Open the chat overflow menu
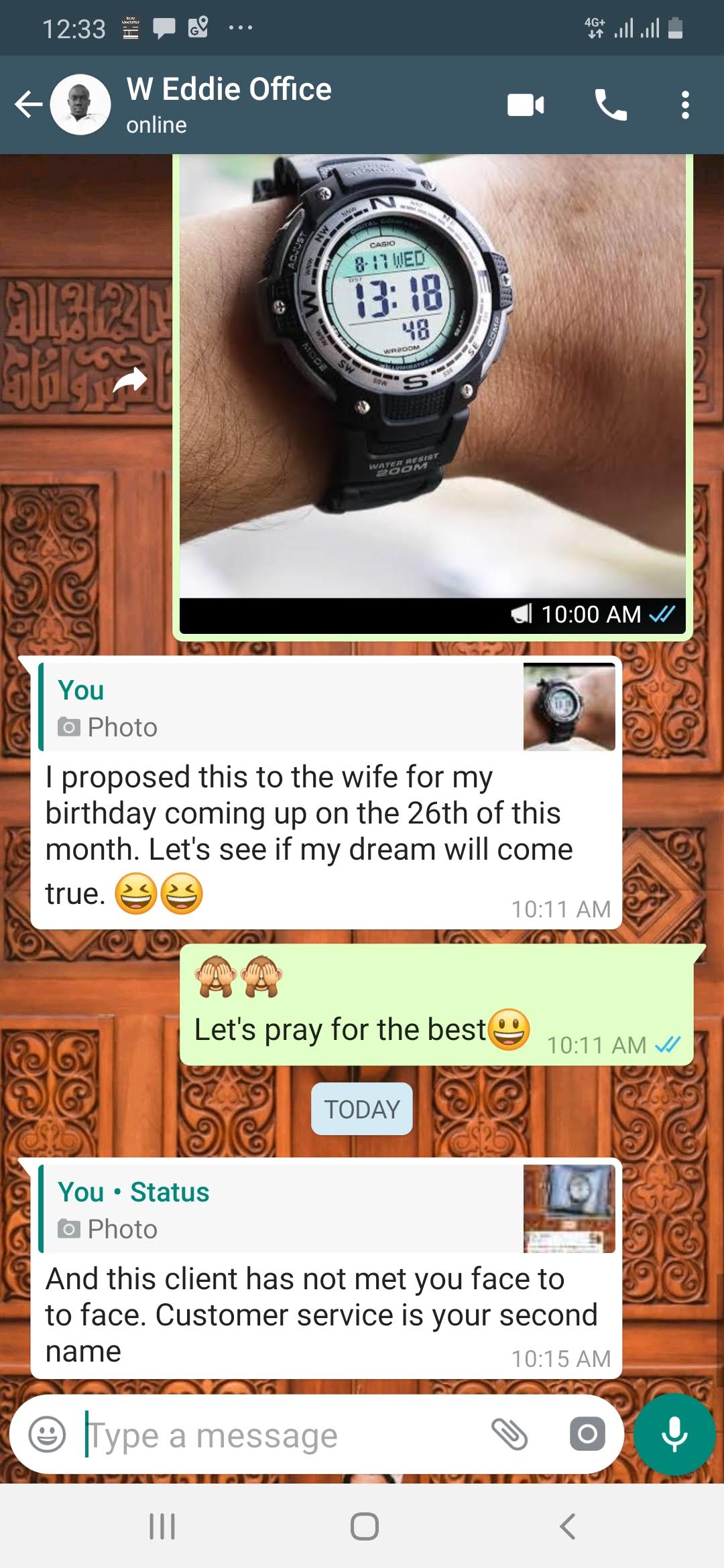The width and height of the screenshot is (724, 1568). [x=684, y=105]
